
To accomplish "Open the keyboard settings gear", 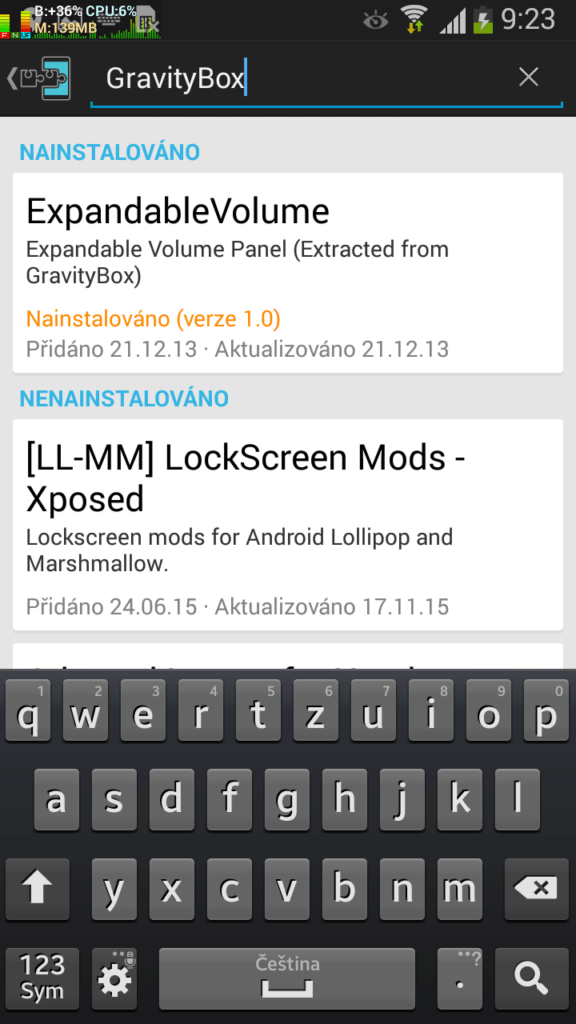I will (114, 978).
